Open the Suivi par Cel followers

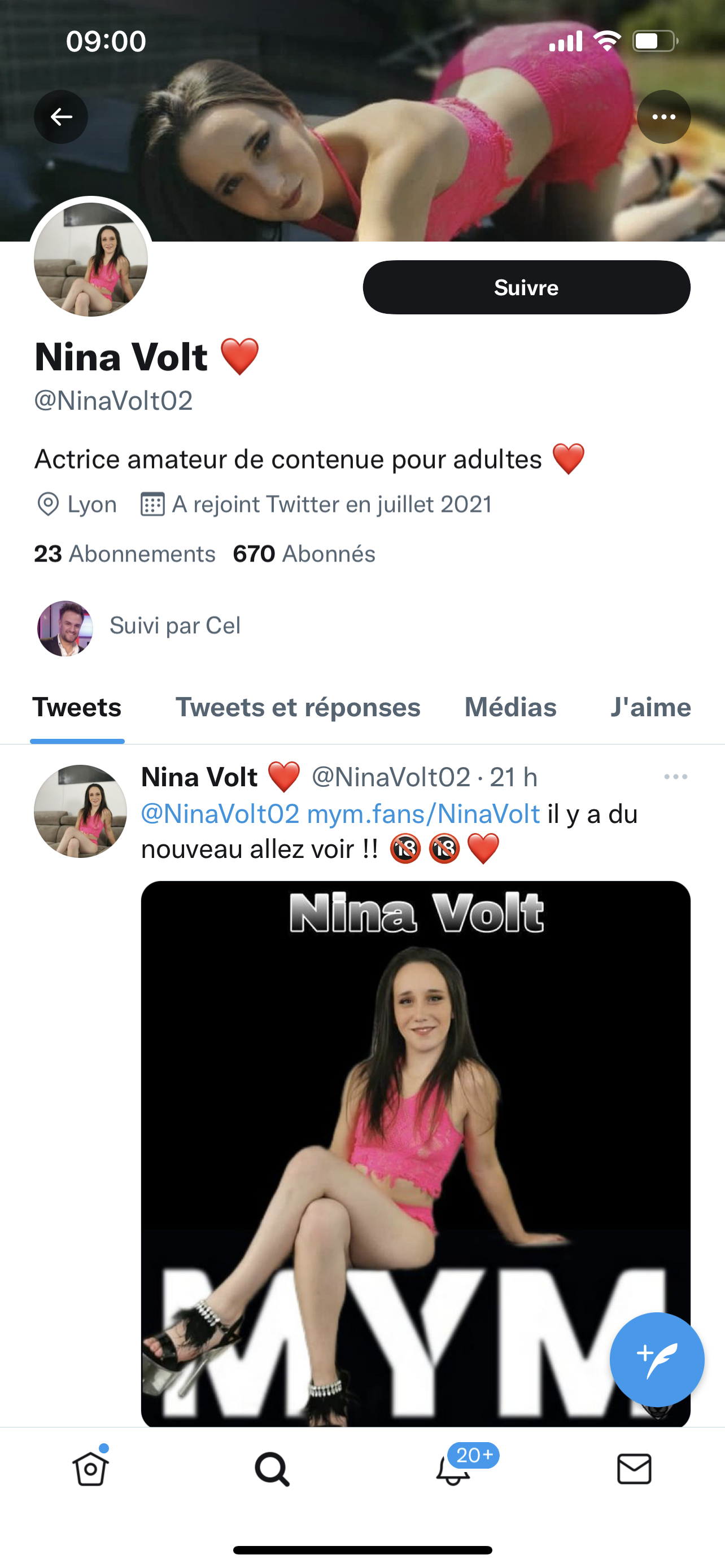174,626
